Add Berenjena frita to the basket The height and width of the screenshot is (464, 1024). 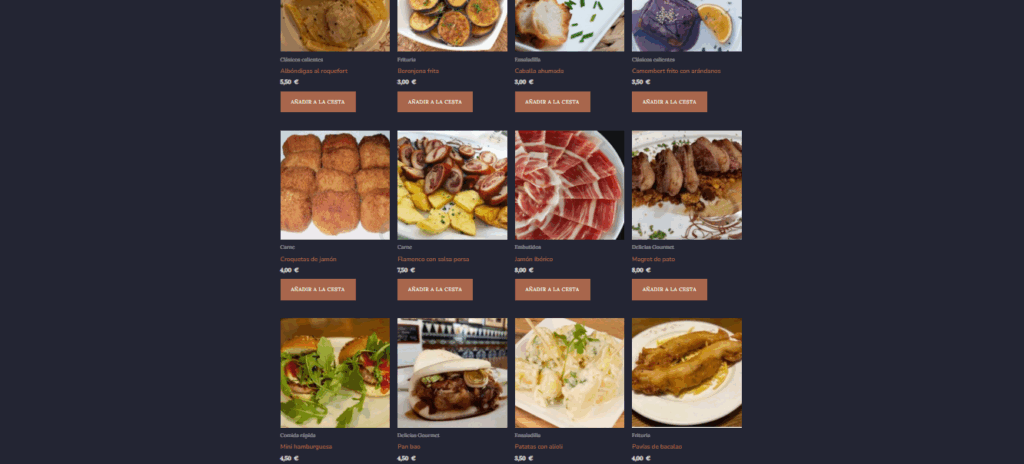[x=434, y=102]
